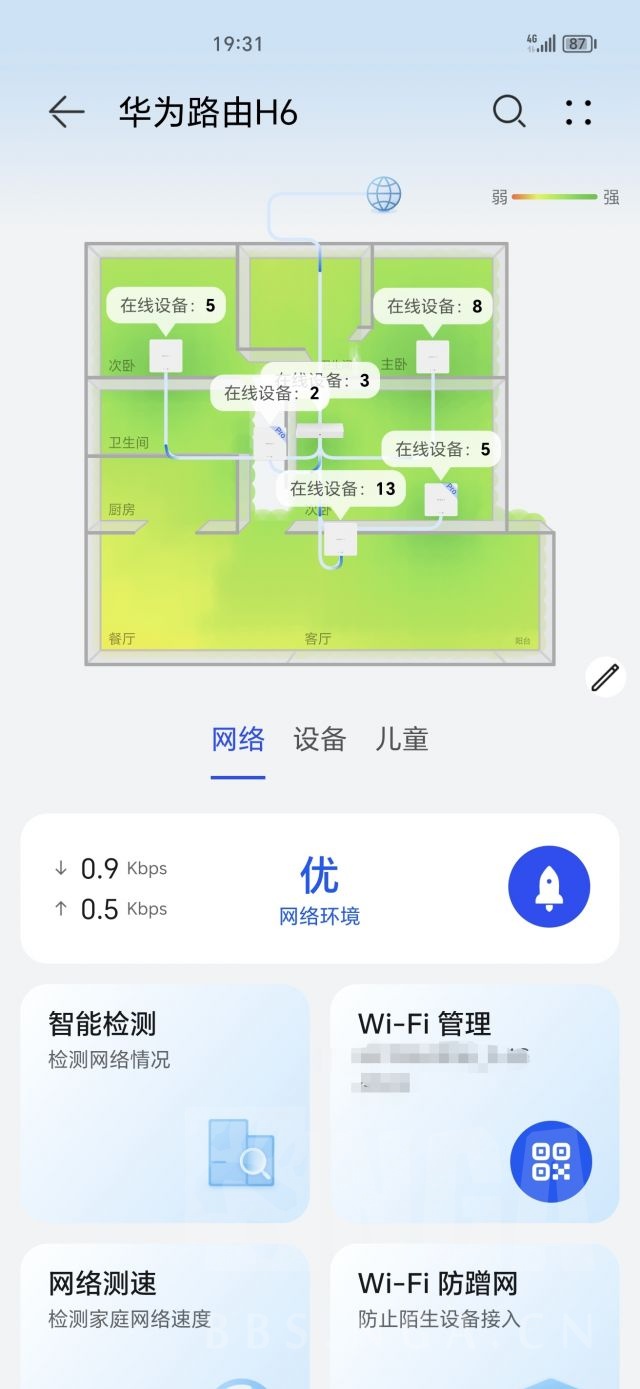Go back from 华为路由H6 page
Screen dimensions: 640x1389
tap(66, 112)
